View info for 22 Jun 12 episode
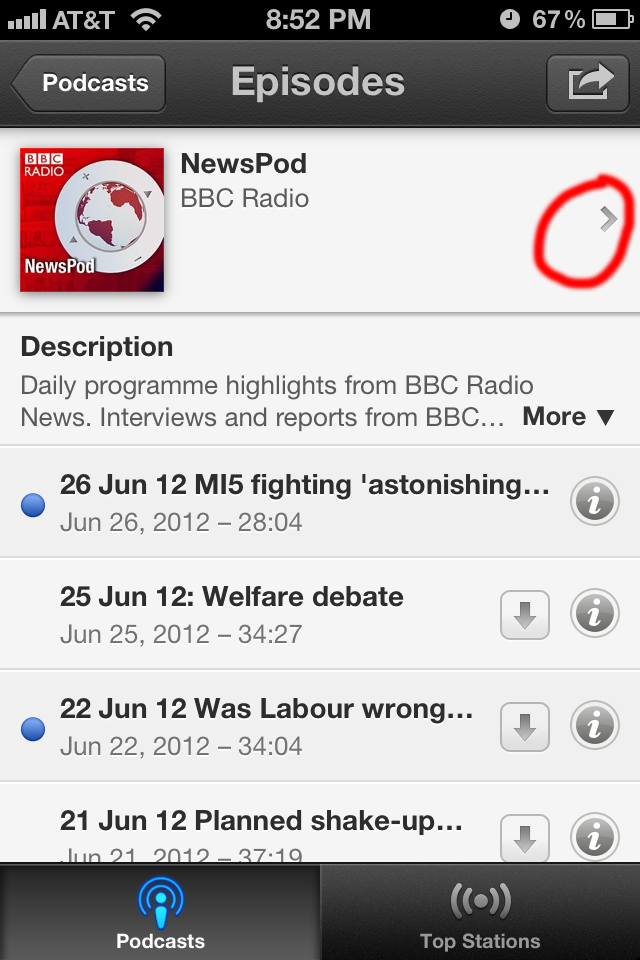 pos(594,726)
